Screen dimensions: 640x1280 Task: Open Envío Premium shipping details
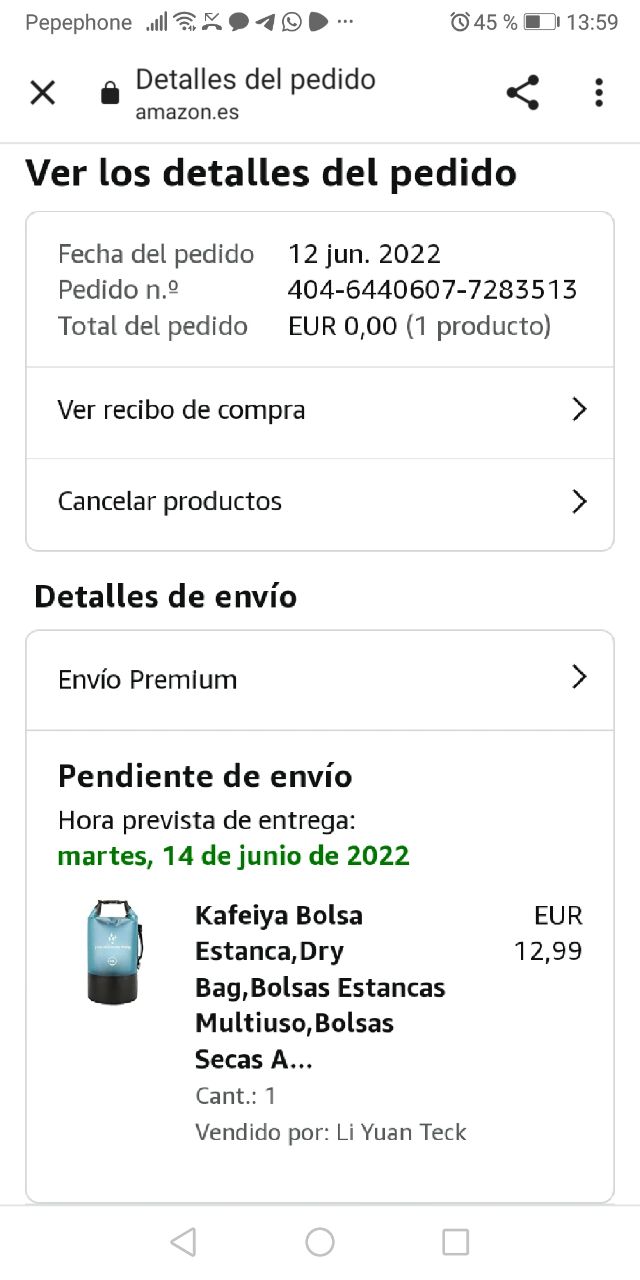319,679
